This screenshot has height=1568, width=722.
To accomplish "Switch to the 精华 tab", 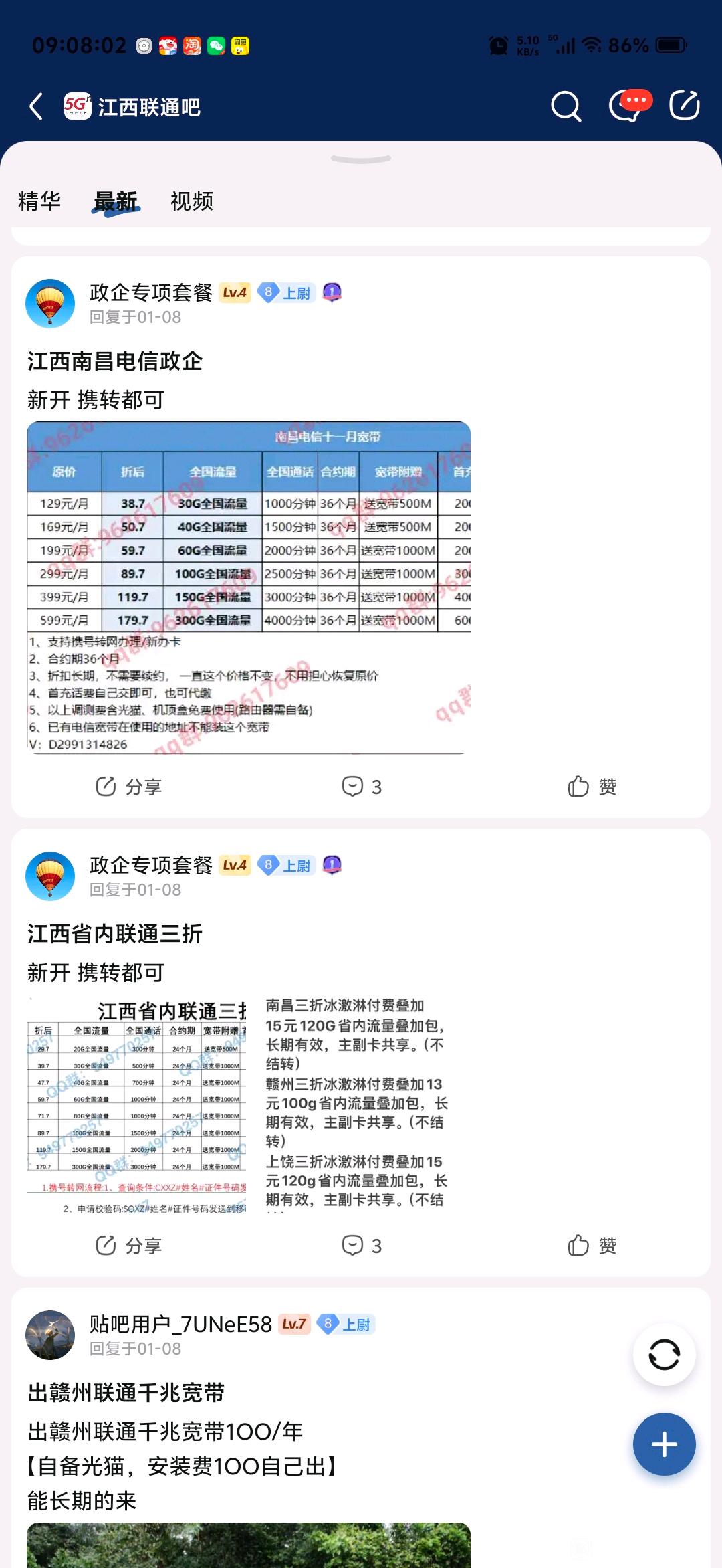I will (x=39, y=201).
